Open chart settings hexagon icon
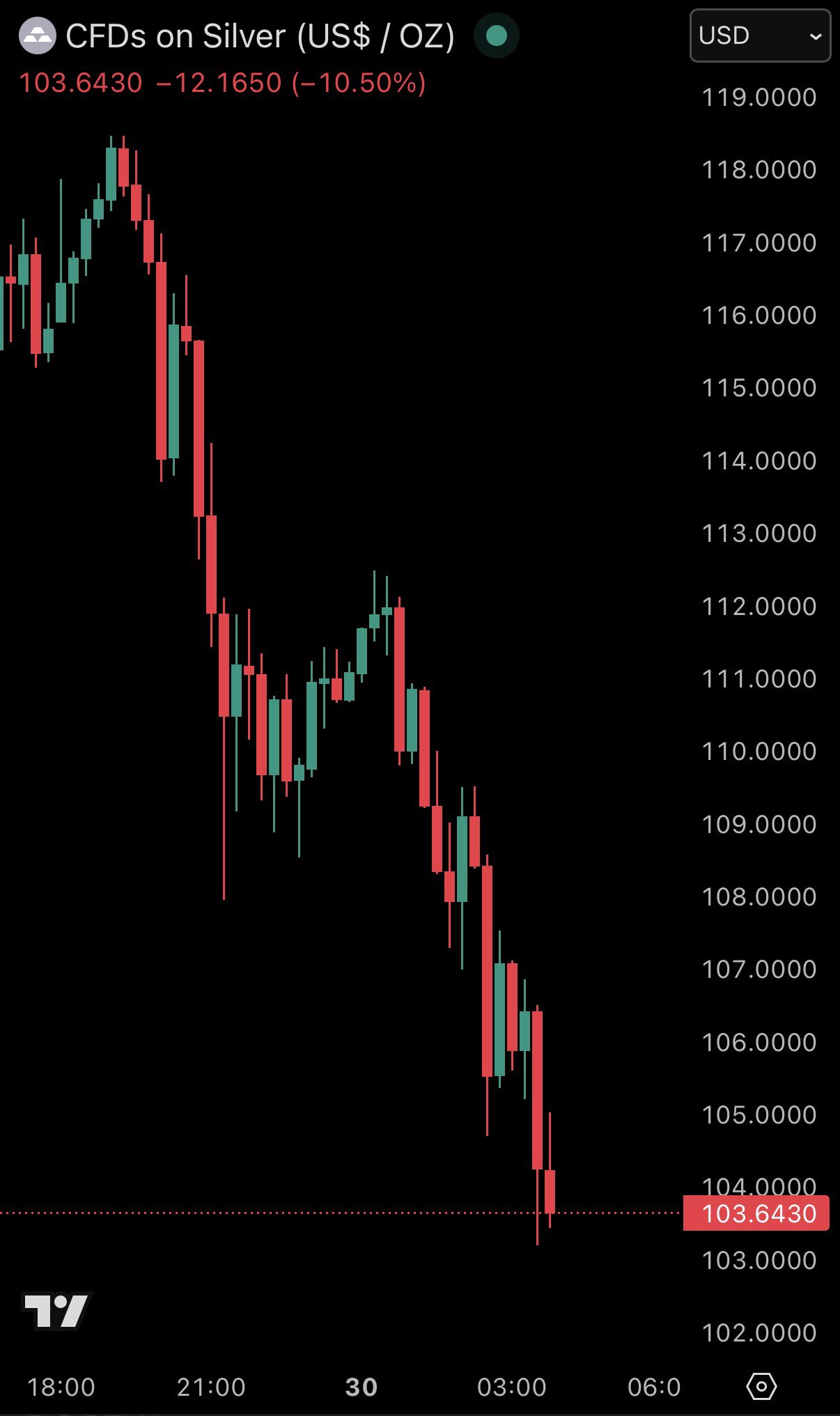Image resolution: width=840 pixels, height=1416 pixels. 761,1386
